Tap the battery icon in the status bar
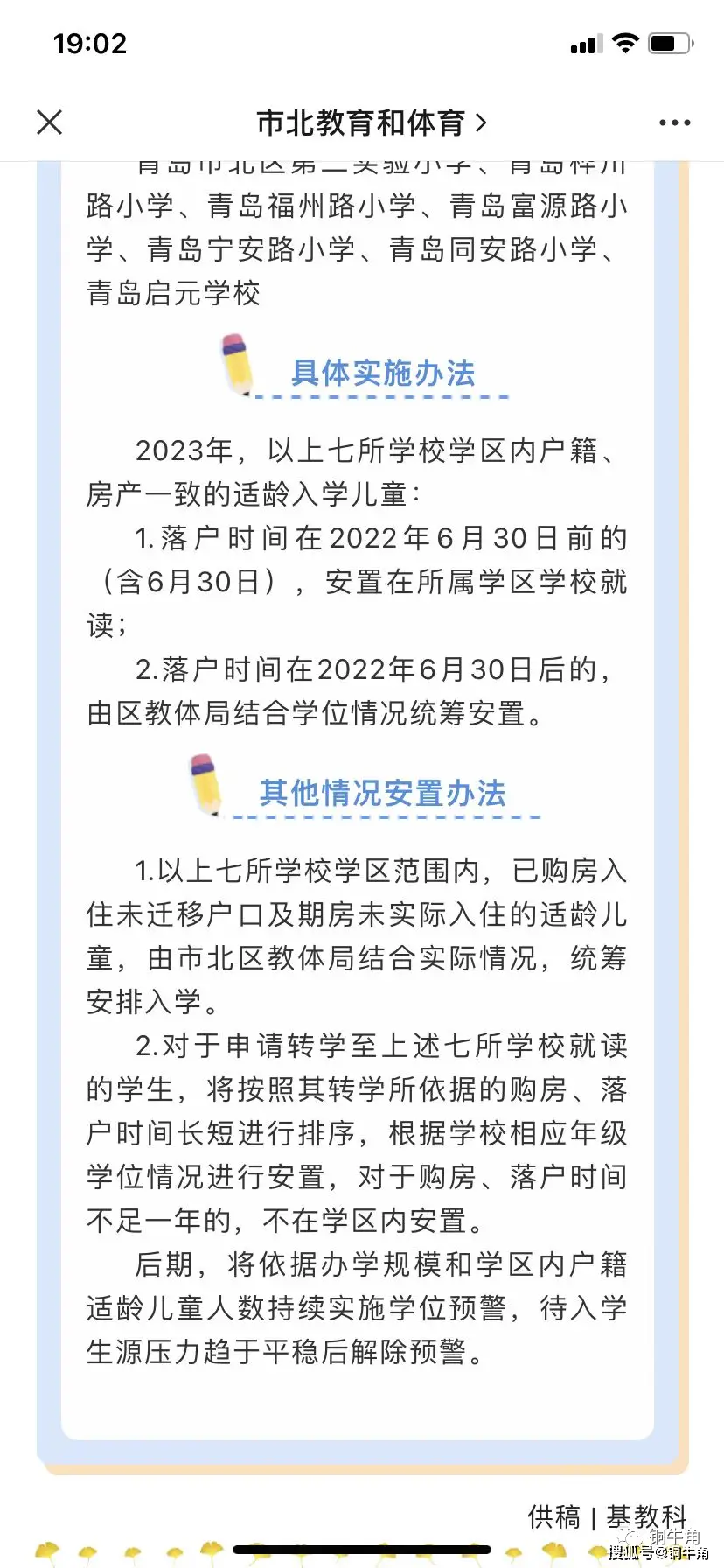Image resolution: width=724 pixels, height=1568 pixels. click(670, 42)
